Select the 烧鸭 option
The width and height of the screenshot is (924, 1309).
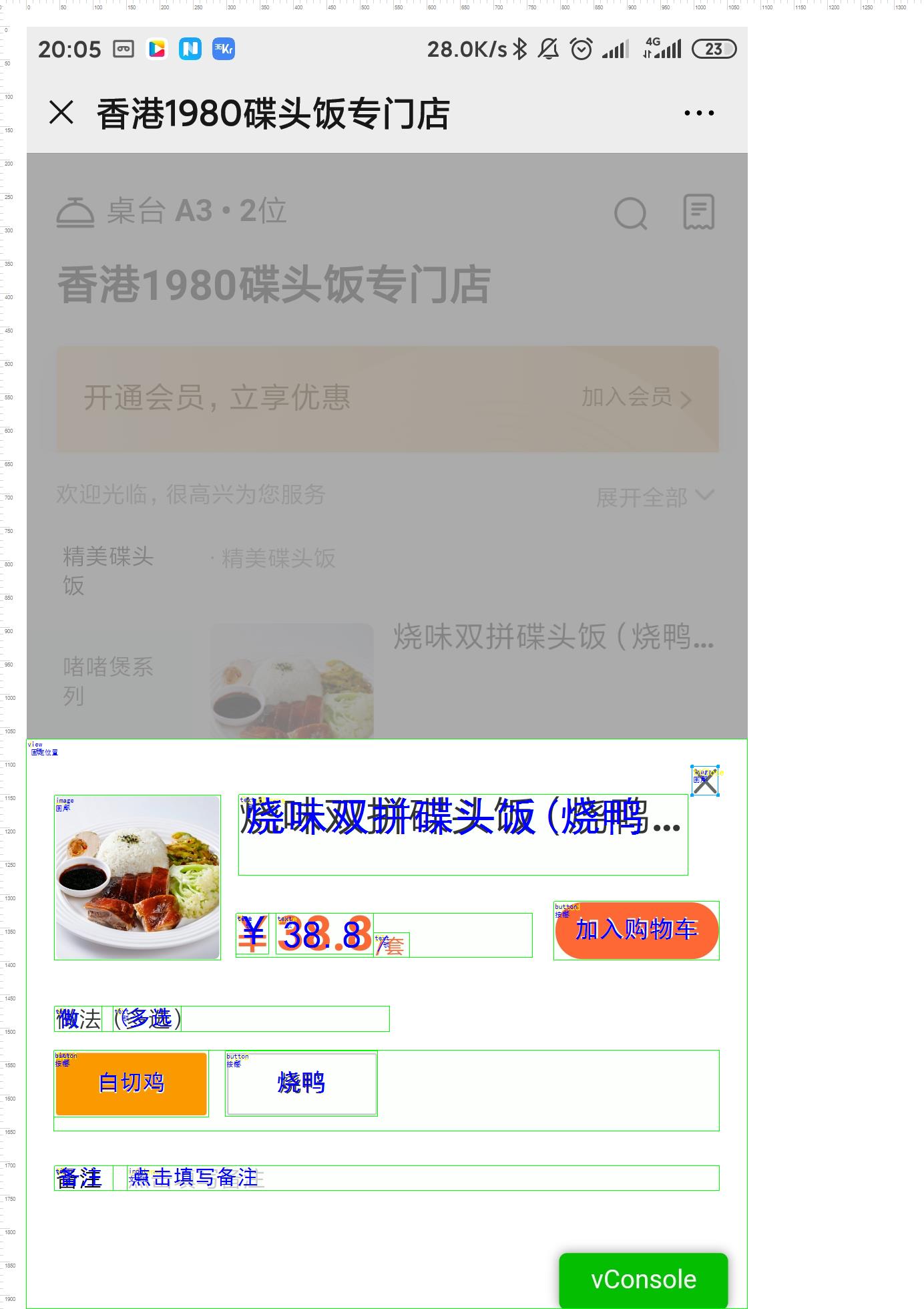[x=301, y=1083]
